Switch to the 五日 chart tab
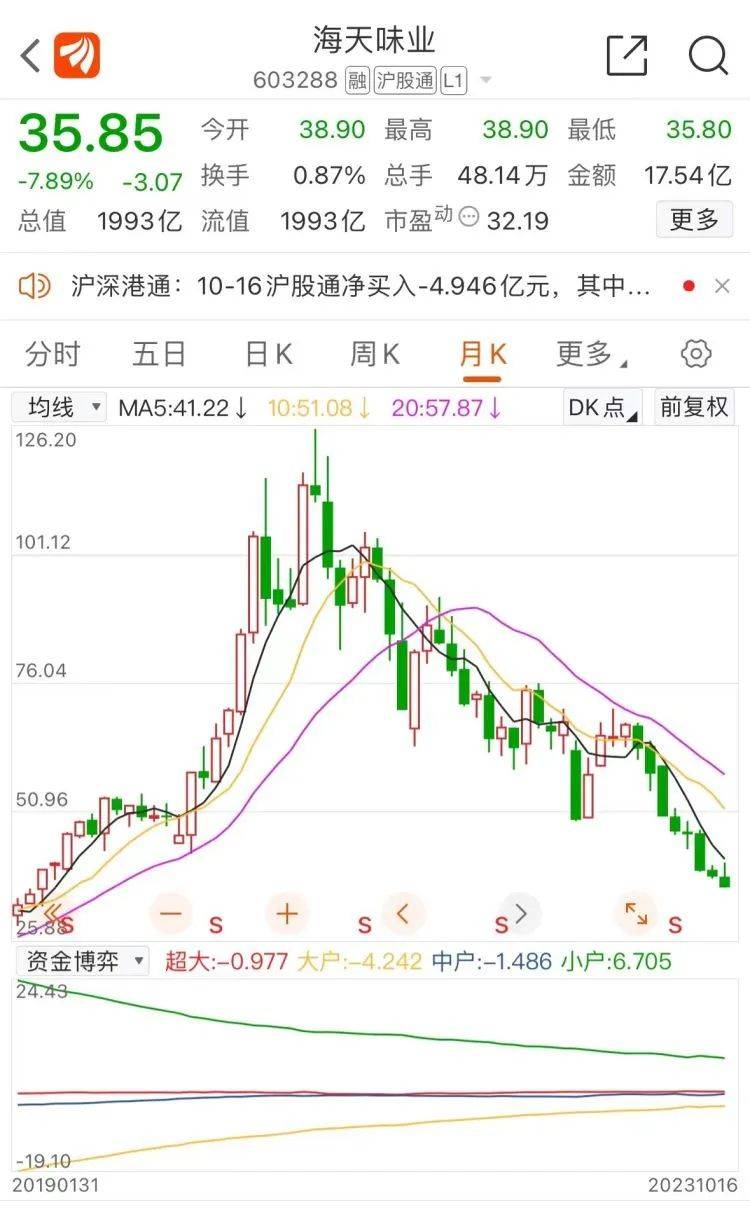Screen dimensions: 750x1212 click(x=159, y=354)
